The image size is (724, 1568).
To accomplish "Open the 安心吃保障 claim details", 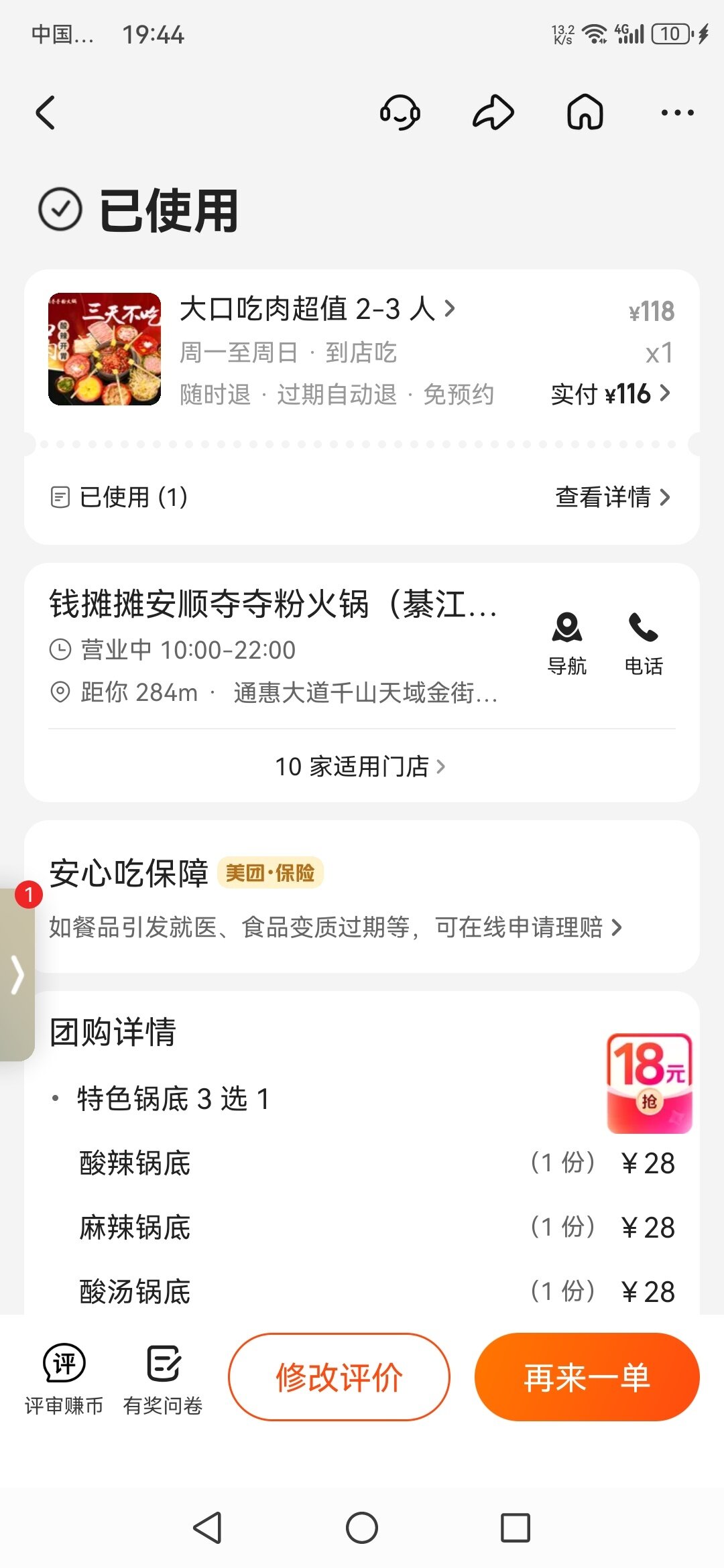I will 335,927.
